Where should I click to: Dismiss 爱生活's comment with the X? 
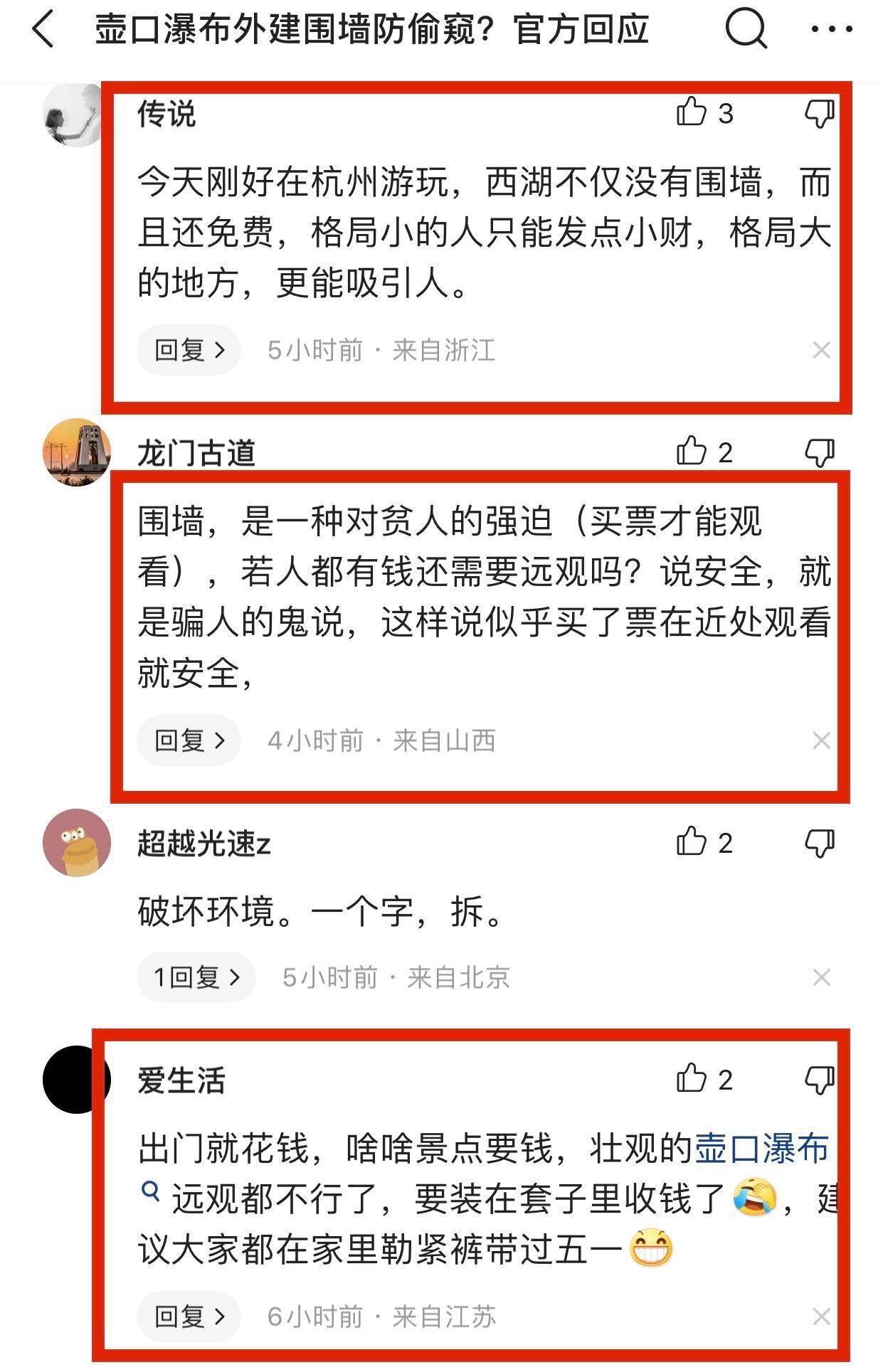pos(821,1317)
